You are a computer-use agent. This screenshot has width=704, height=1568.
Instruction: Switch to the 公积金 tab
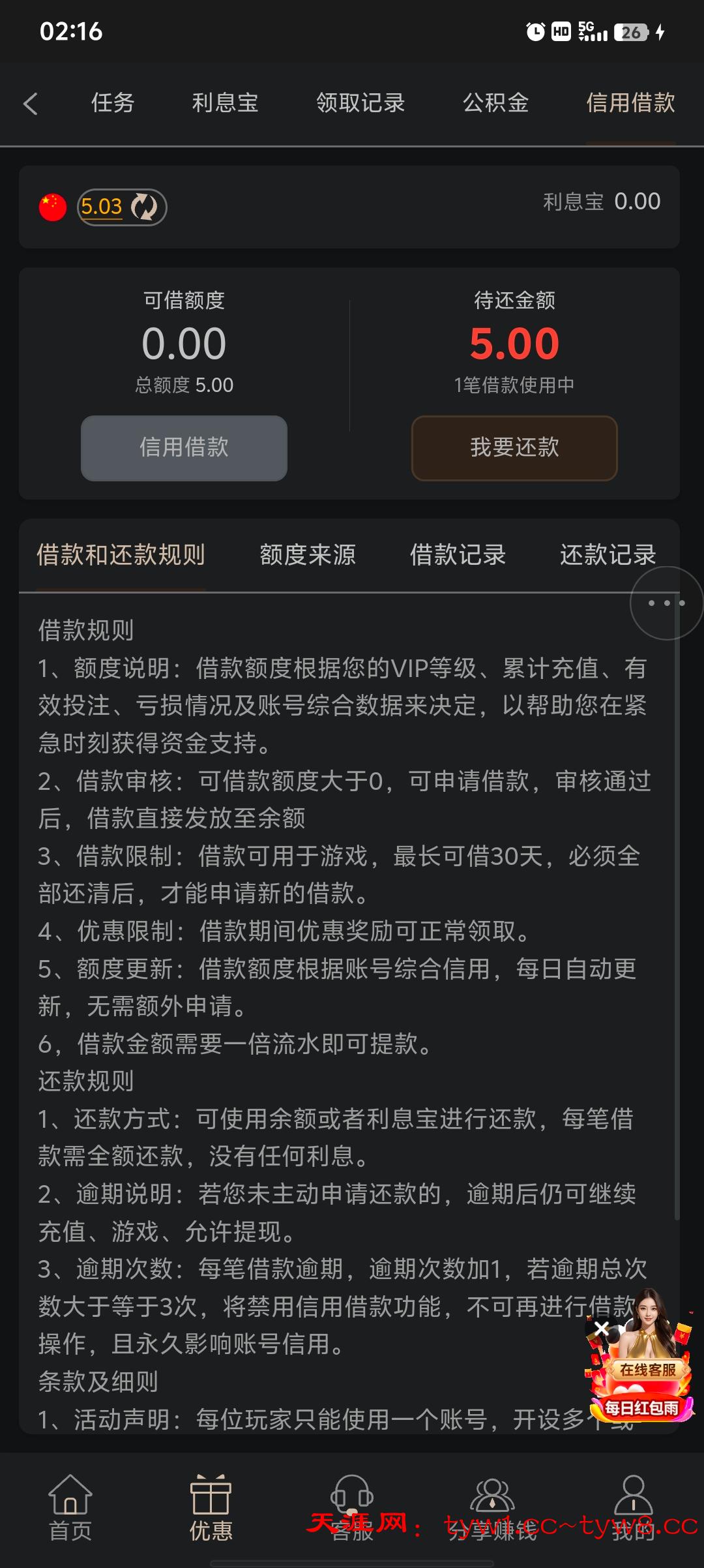coord(496,104)
